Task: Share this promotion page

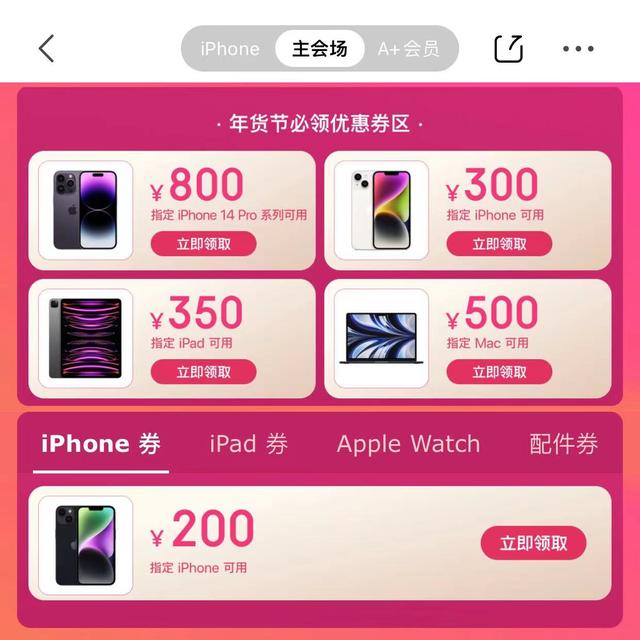Action: [509, 48]
